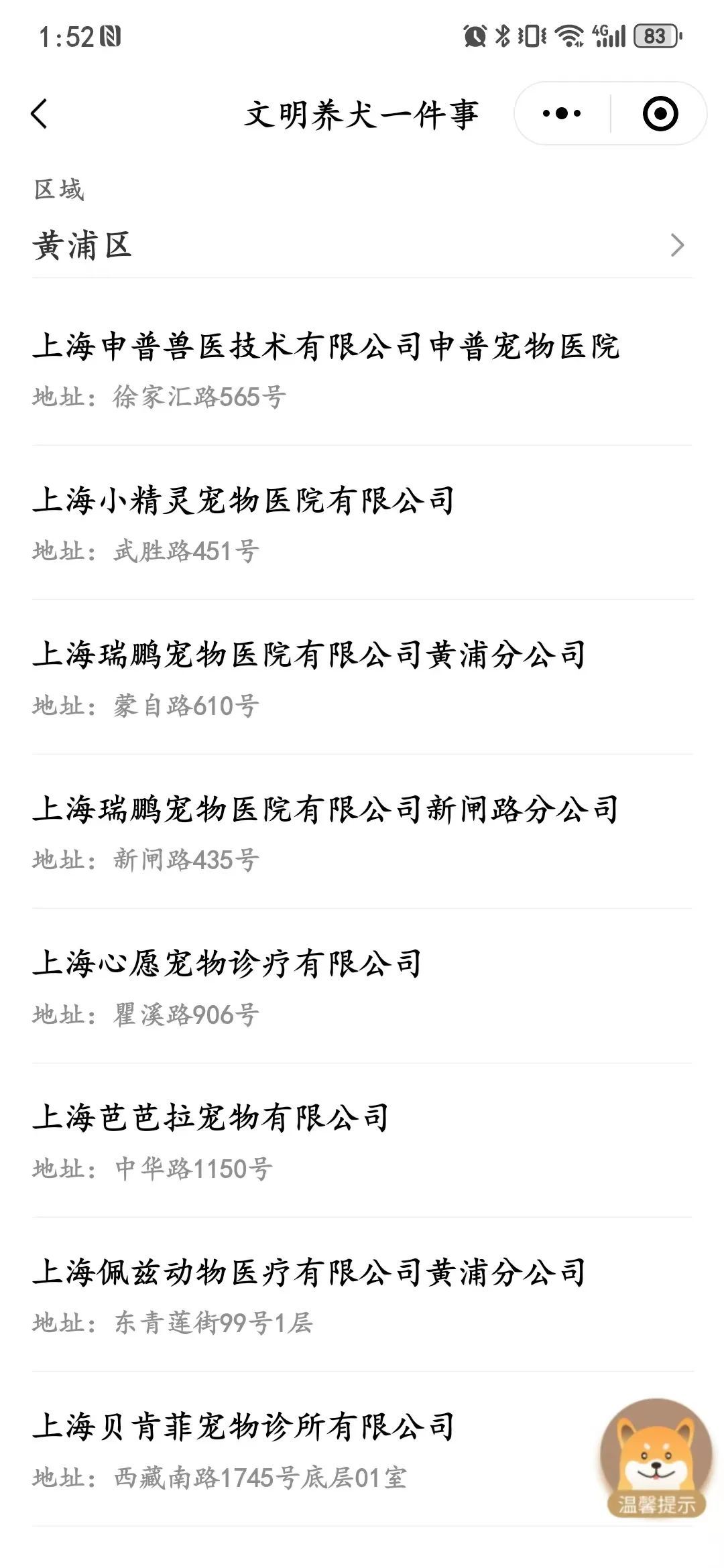The height and width of the screenshot is (1568, 724).
Task: Select 上海芭芭拉宠物有限公司
Action: [x=362, y=1140]
